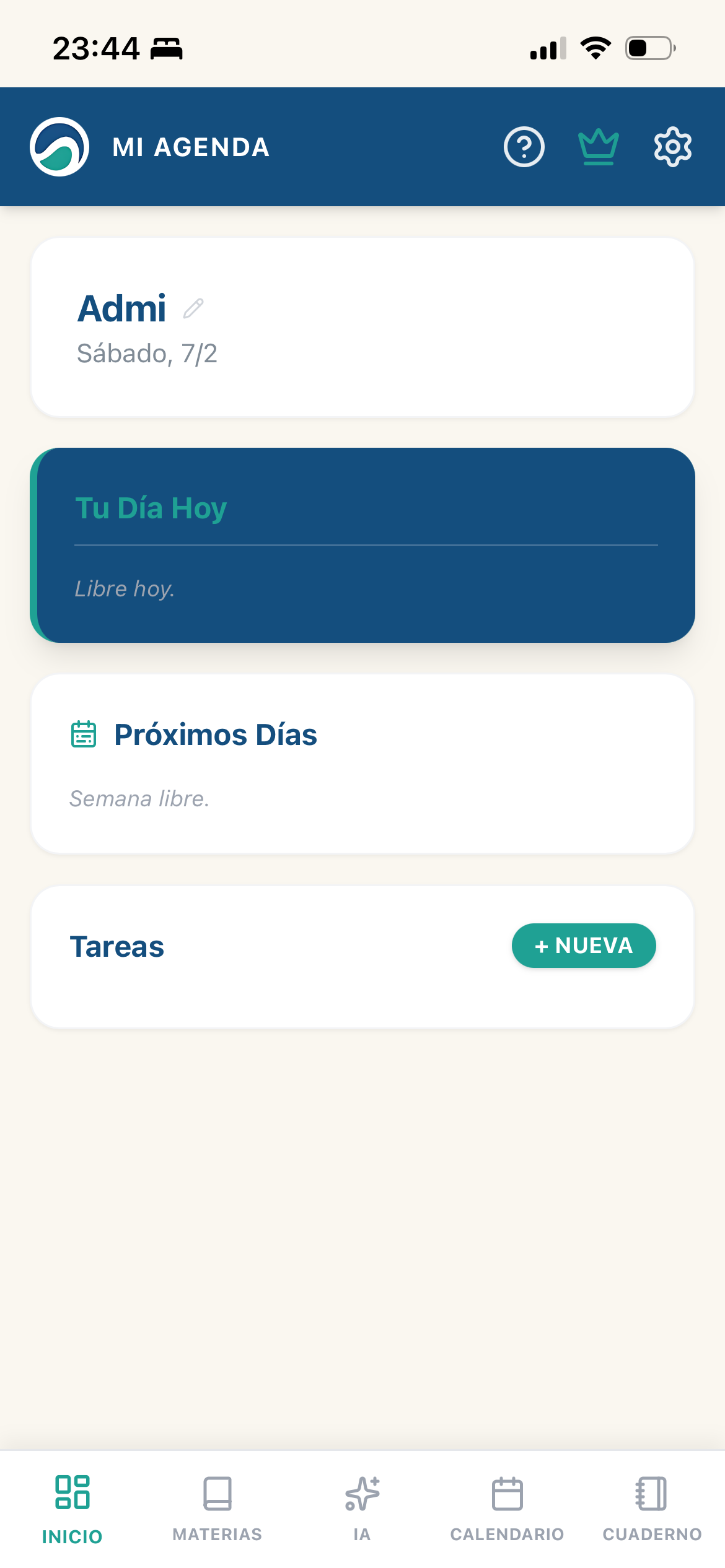Open the Tareas section
725x1568 pixels.
(116, 946)
